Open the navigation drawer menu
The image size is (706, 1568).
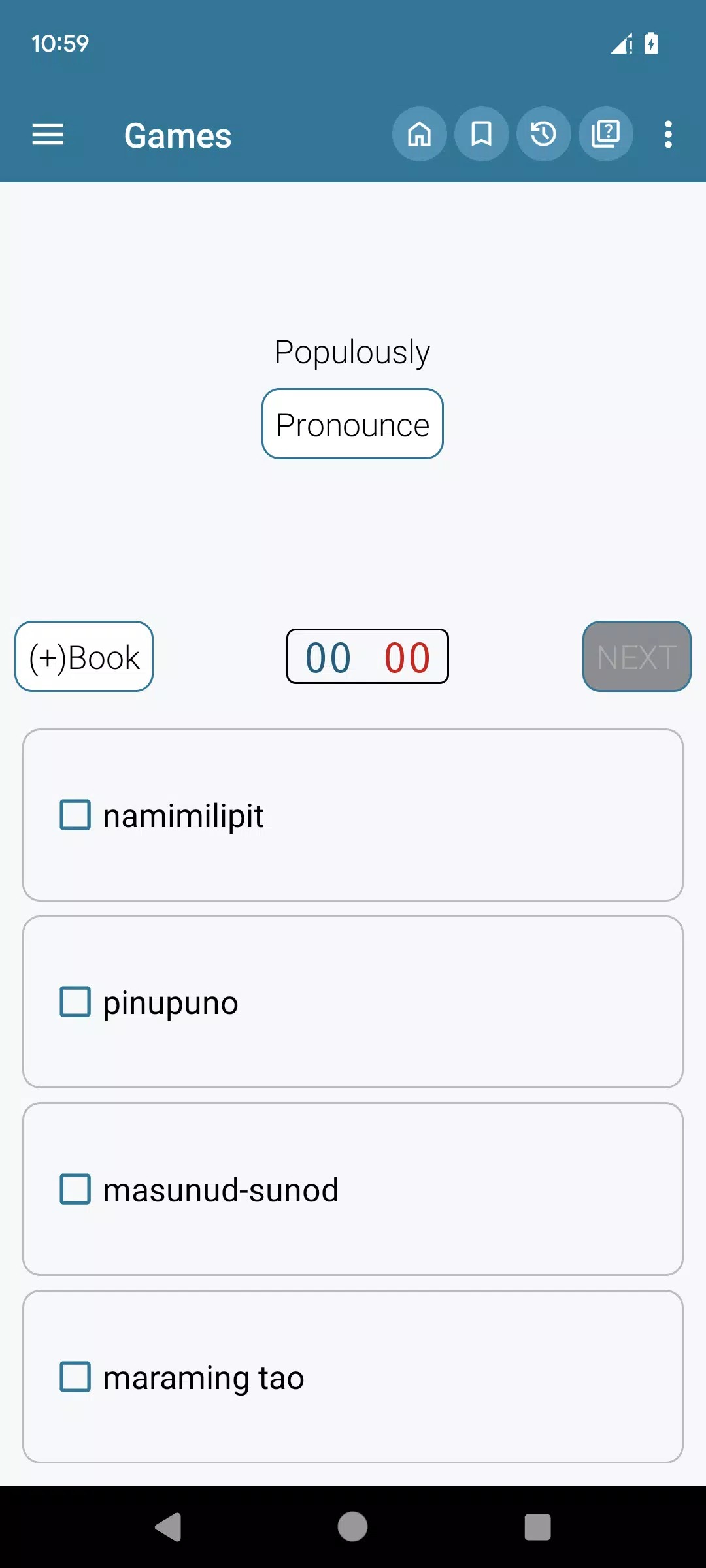48,135
